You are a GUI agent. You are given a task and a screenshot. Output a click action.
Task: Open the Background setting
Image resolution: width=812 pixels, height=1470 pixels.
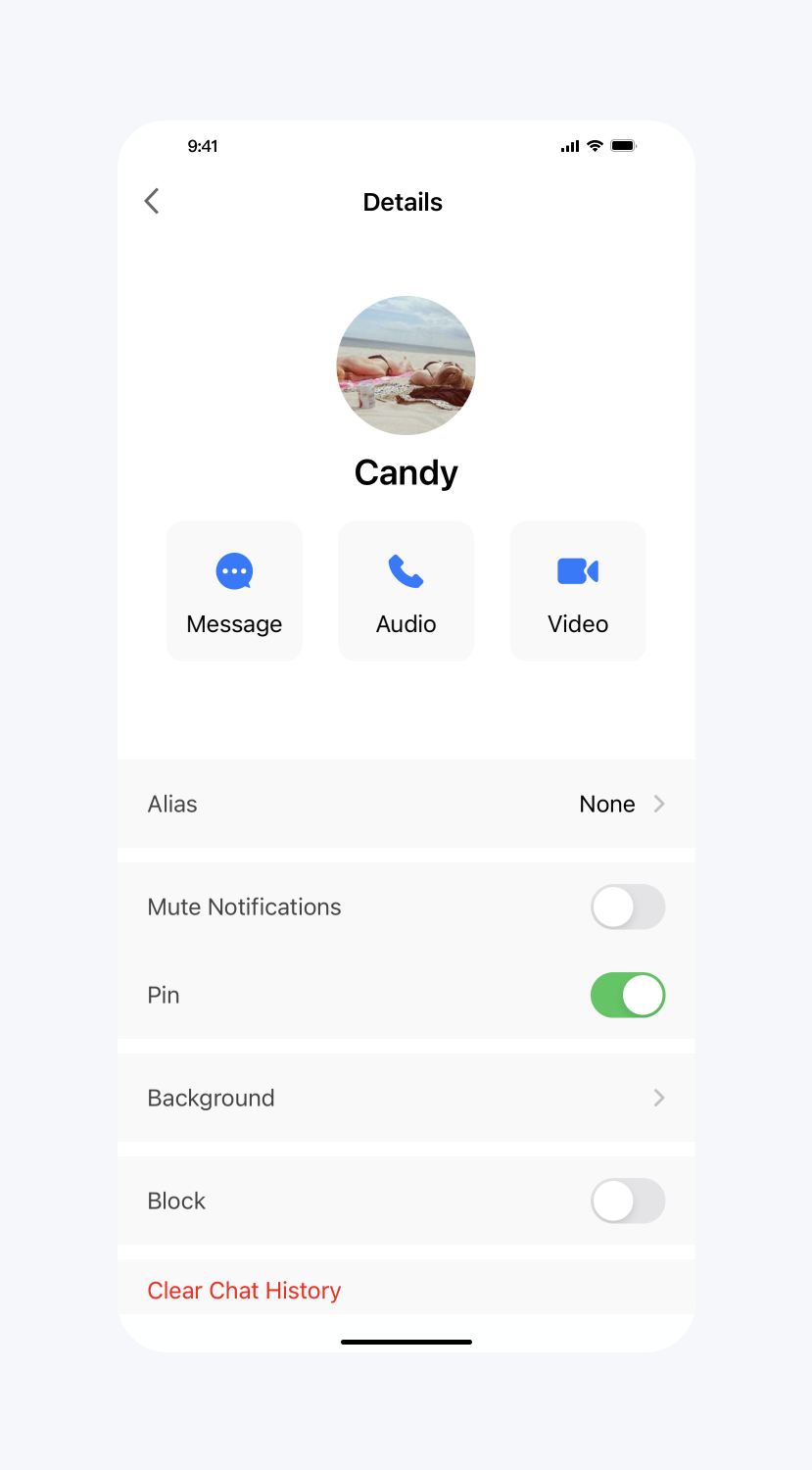click(x=406, y=1098)
